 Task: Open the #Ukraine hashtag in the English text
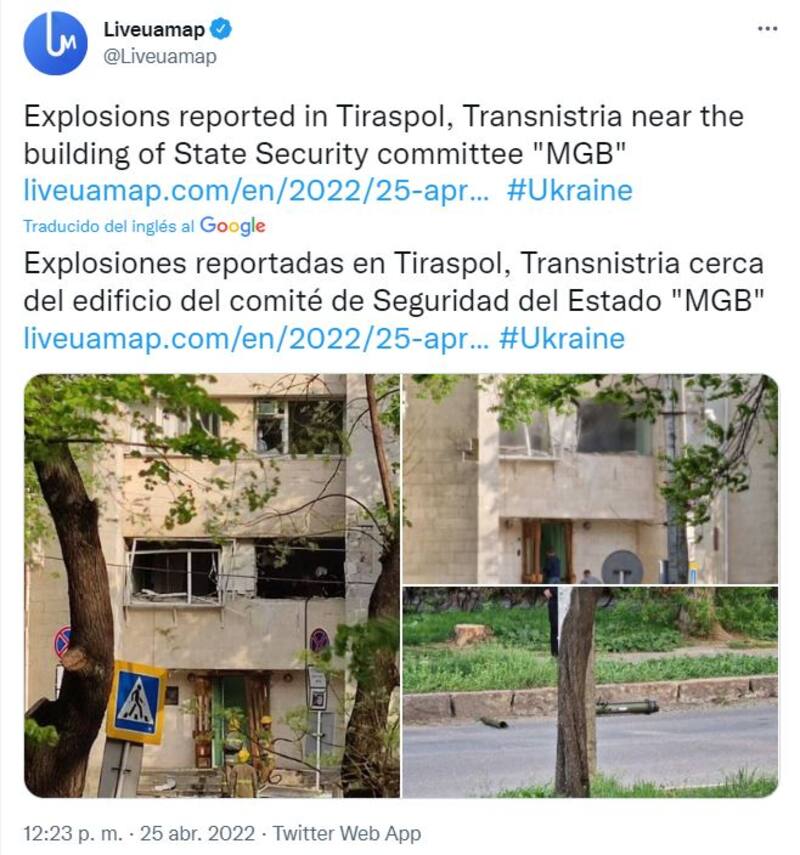tap(569, 190)
